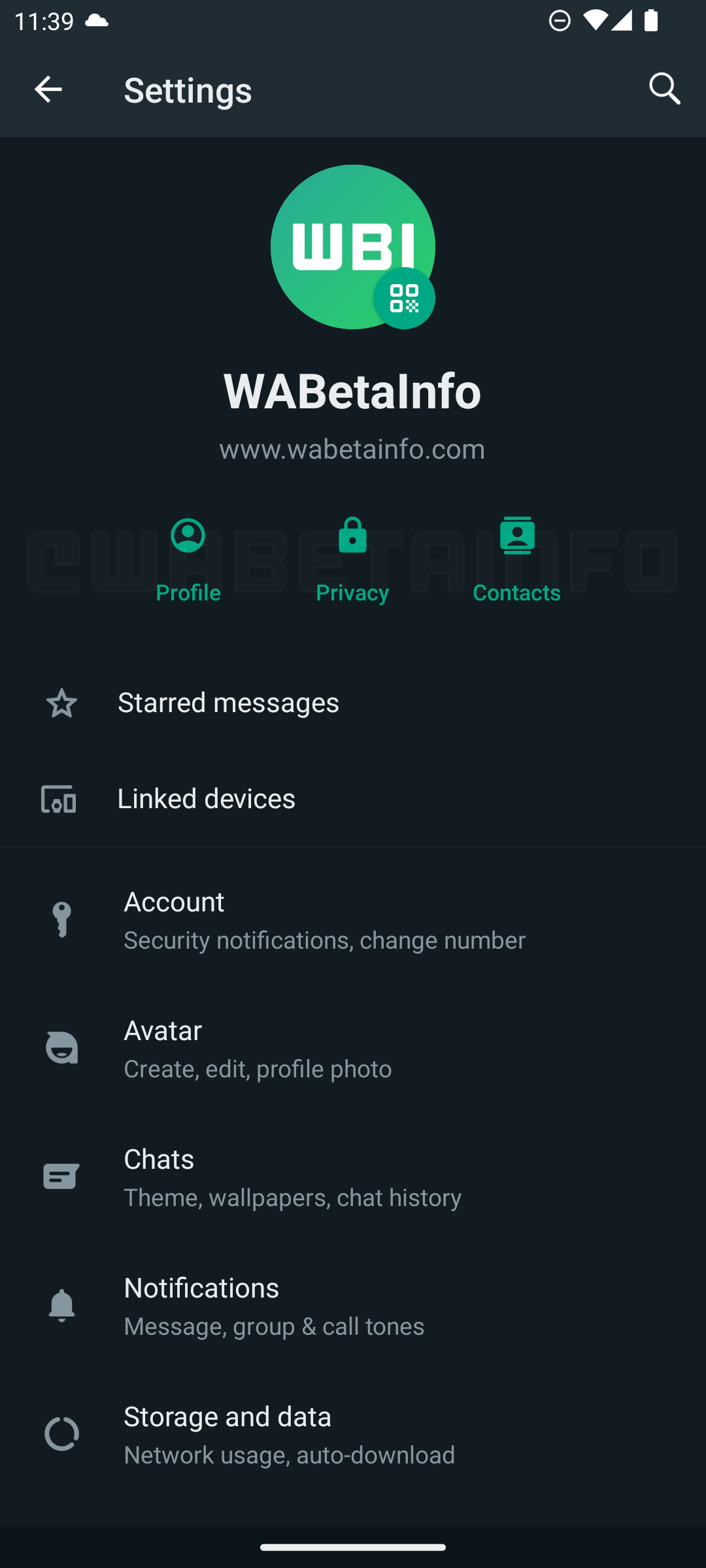Viewport: 706px width, 1568px height.
Task: Click the Chats message icon
Action: (x=61, y=1176)
